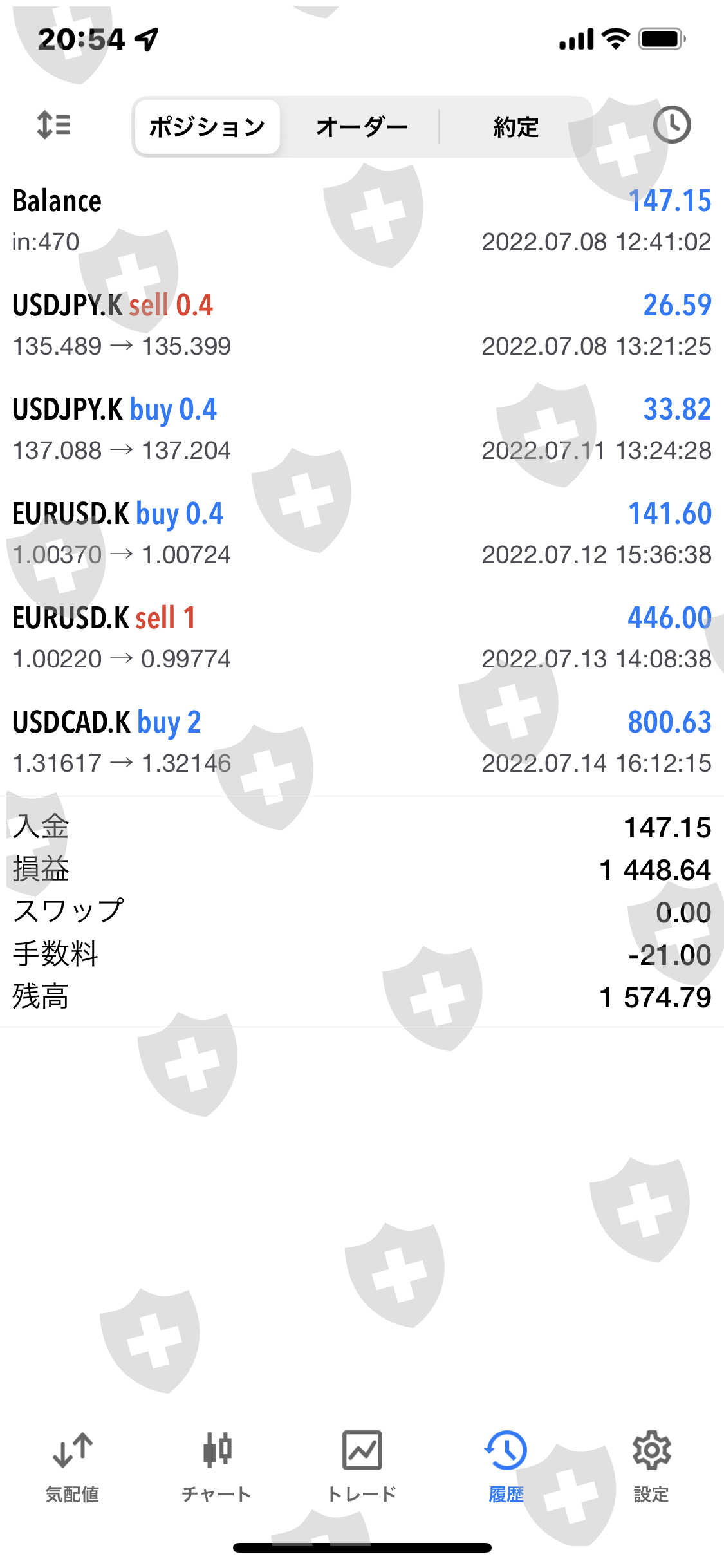This screenshot has width=724, height=1568.
Task: Open the EURUSD.K sell 1 trade
Action: [x=362, y=638]
